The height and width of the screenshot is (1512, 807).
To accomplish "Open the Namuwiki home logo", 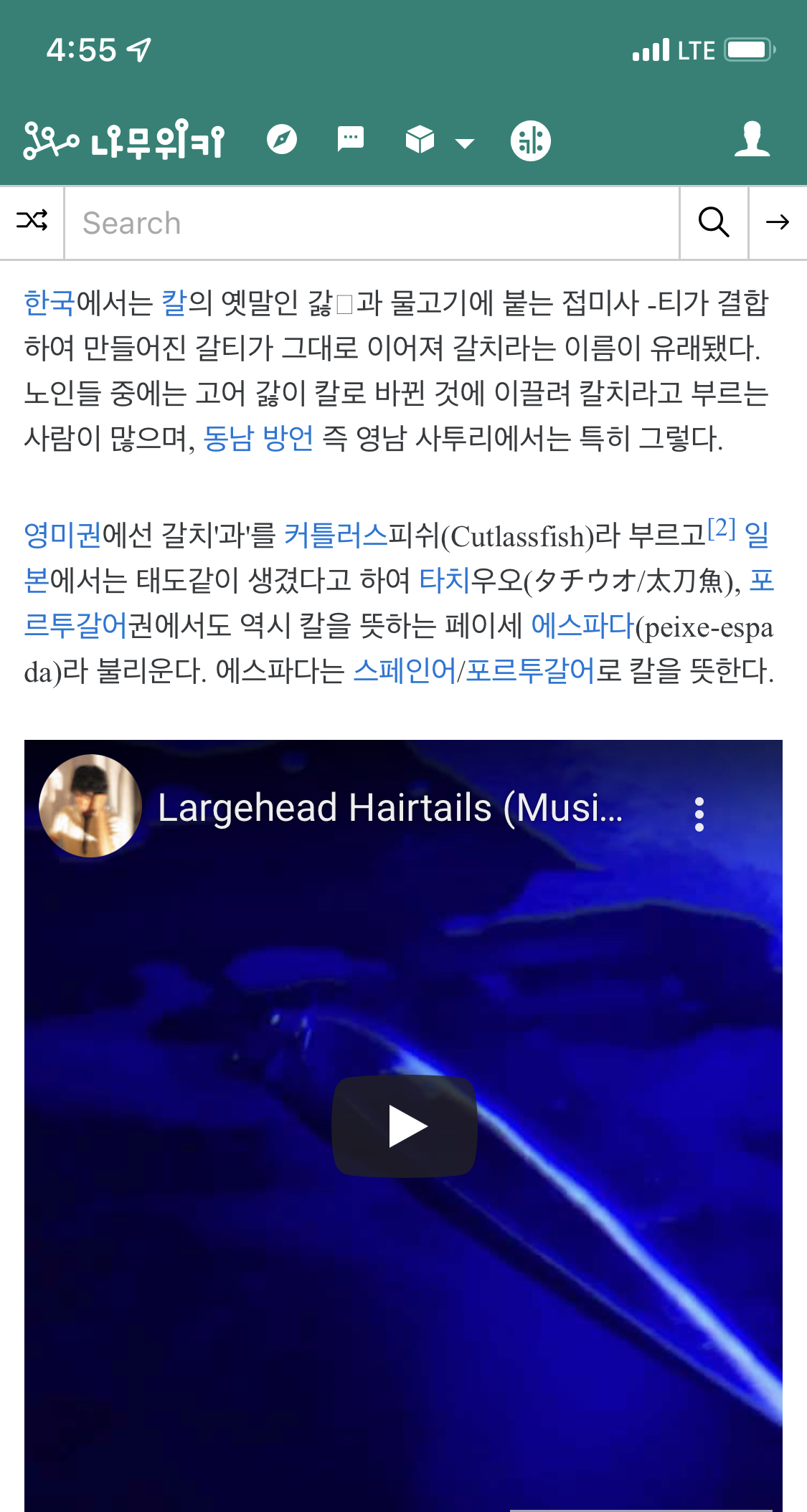I will tap(124, 140).
